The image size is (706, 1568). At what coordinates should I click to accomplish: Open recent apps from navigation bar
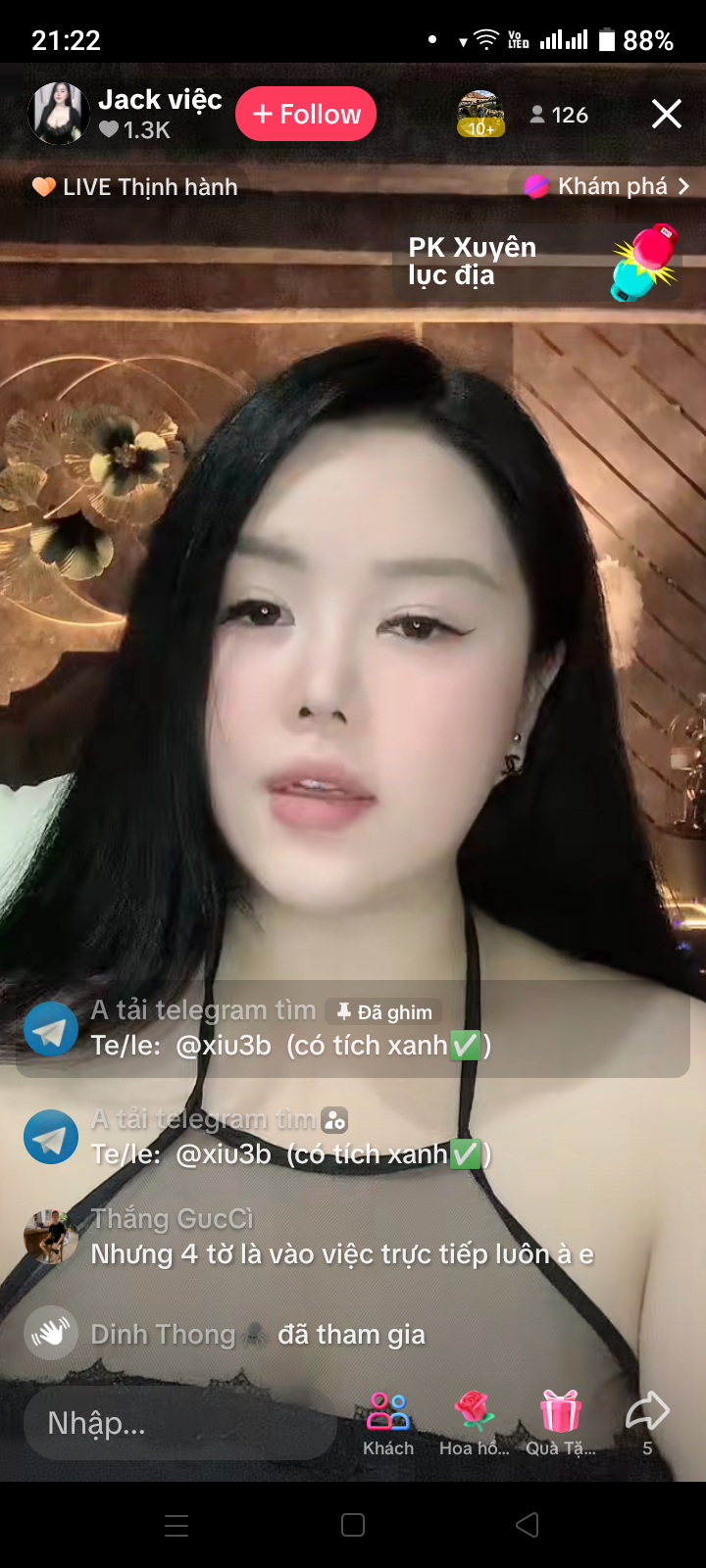click(176, 1525)
